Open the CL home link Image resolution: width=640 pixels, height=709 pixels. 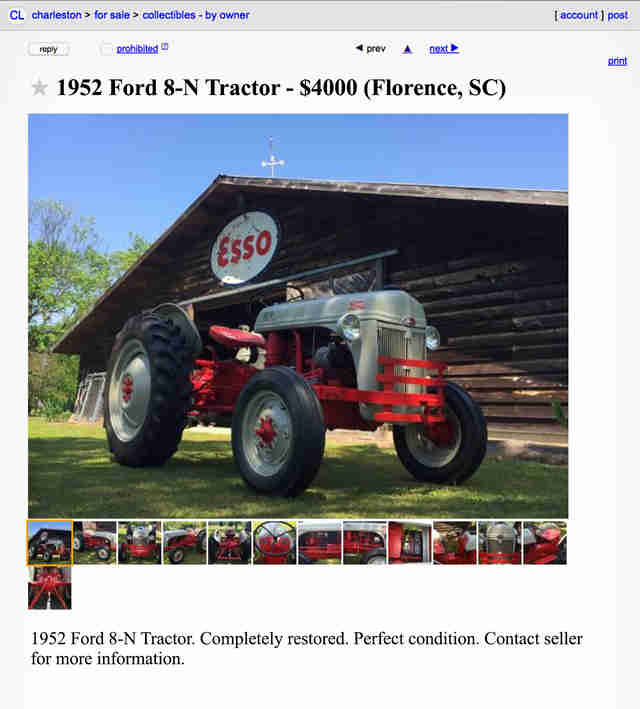tap(16, 15)
